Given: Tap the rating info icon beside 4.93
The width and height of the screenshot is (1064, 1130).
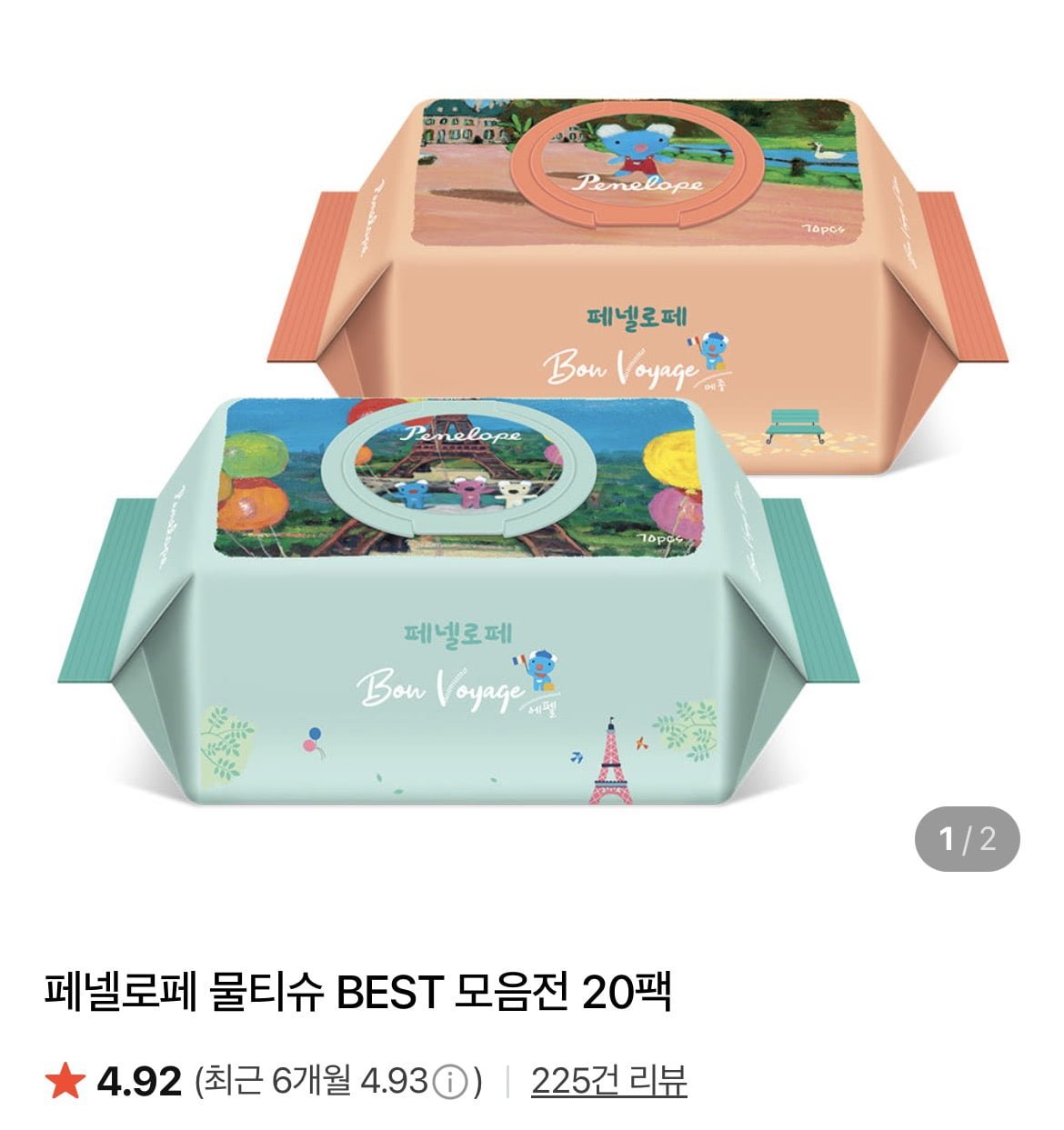Looking at the screenshot, I should (450, 1082).
